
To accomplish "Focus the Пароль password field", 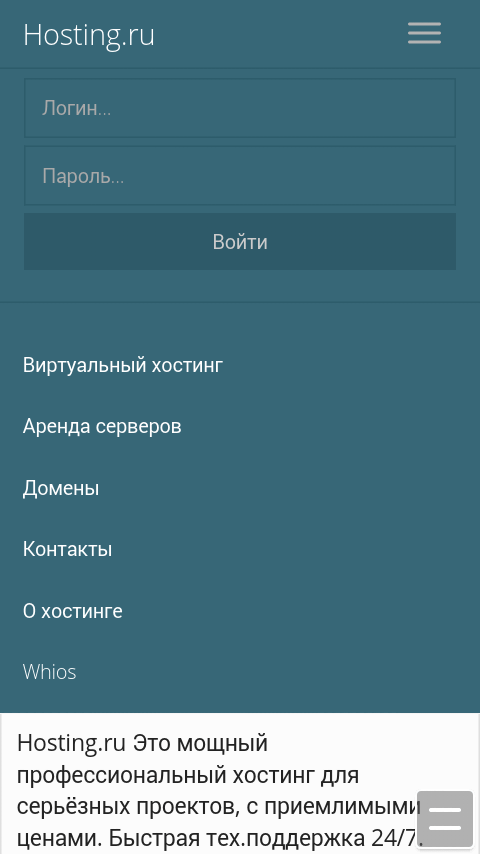I will point(240,175).
